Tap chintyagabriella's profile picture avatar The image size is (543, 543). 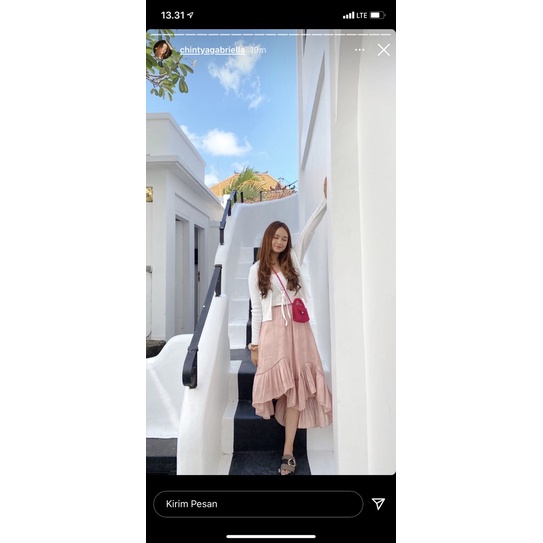162,49
